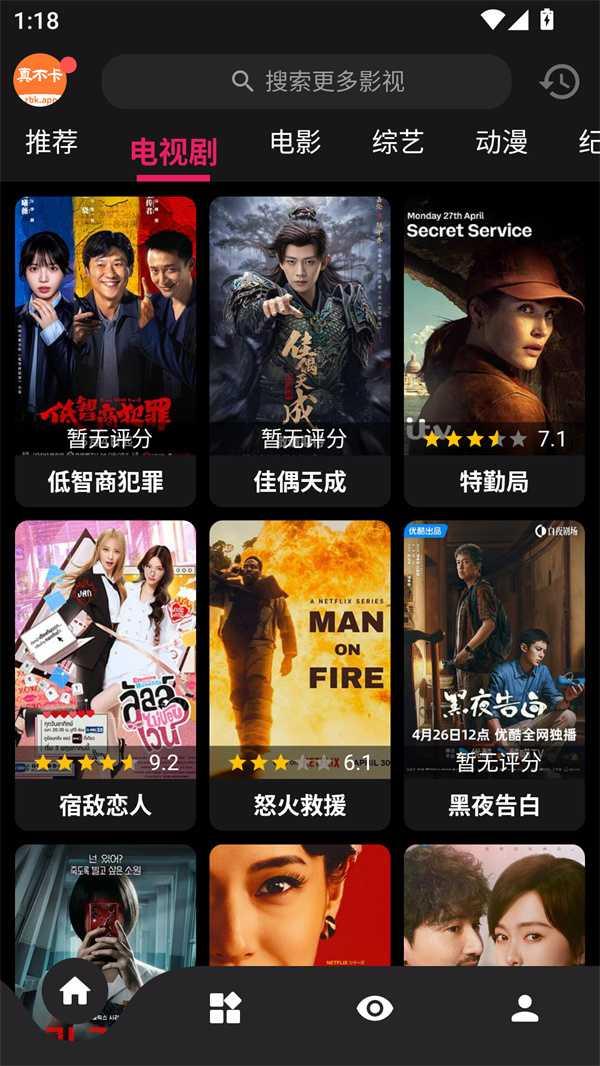Screen dimensions: 600x1066
Task: Switch to the 推荐 tab
Action: (x=52, y=142)
